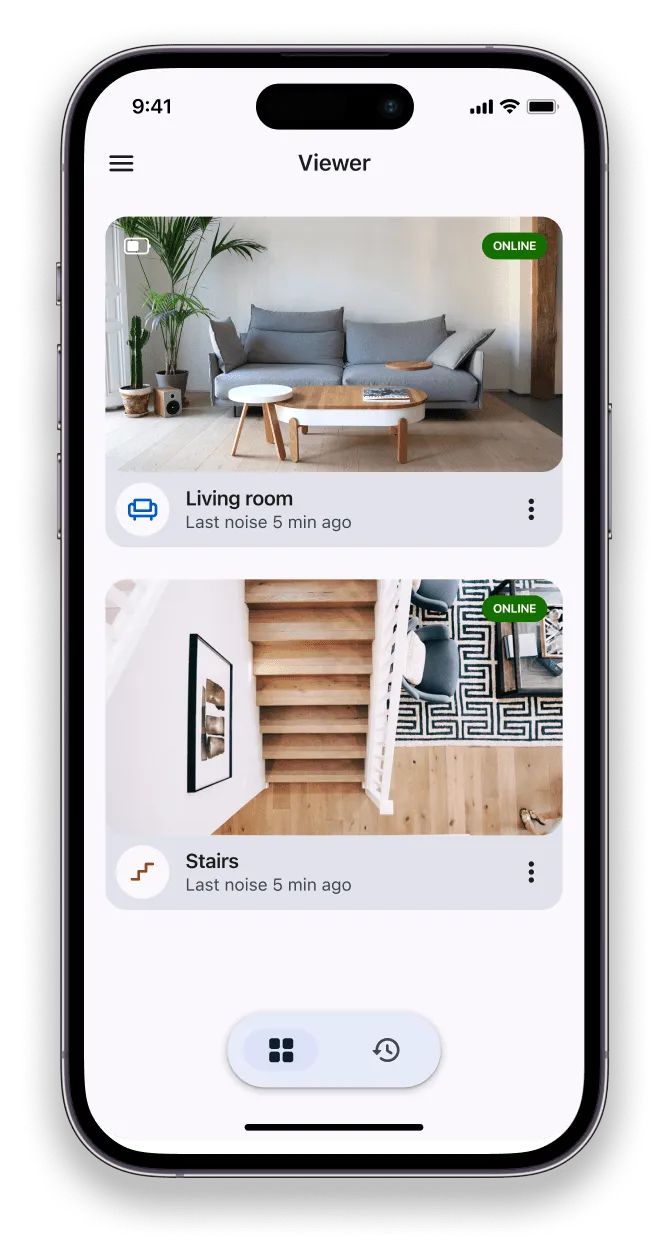The height and width of the screenshot is (1248, 668).
Task: Switch to the grid cameras tab
Action: tap(281, 1050)
